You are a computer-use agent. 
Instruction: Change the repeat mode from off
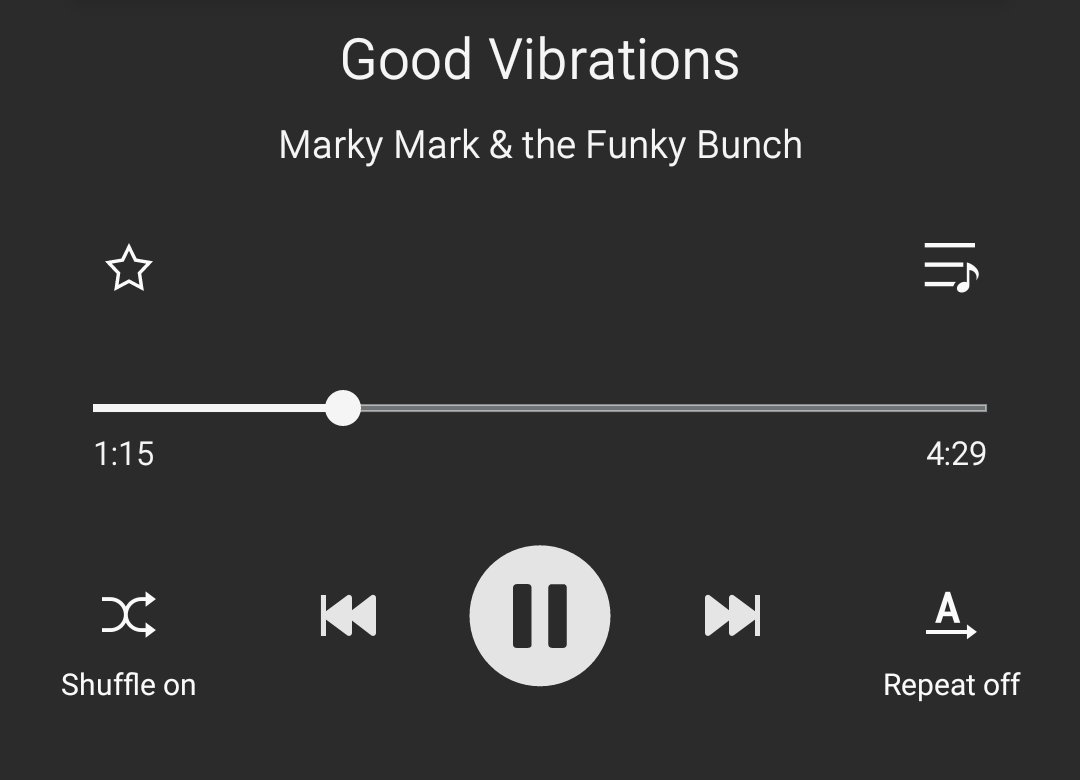(950, 615)
